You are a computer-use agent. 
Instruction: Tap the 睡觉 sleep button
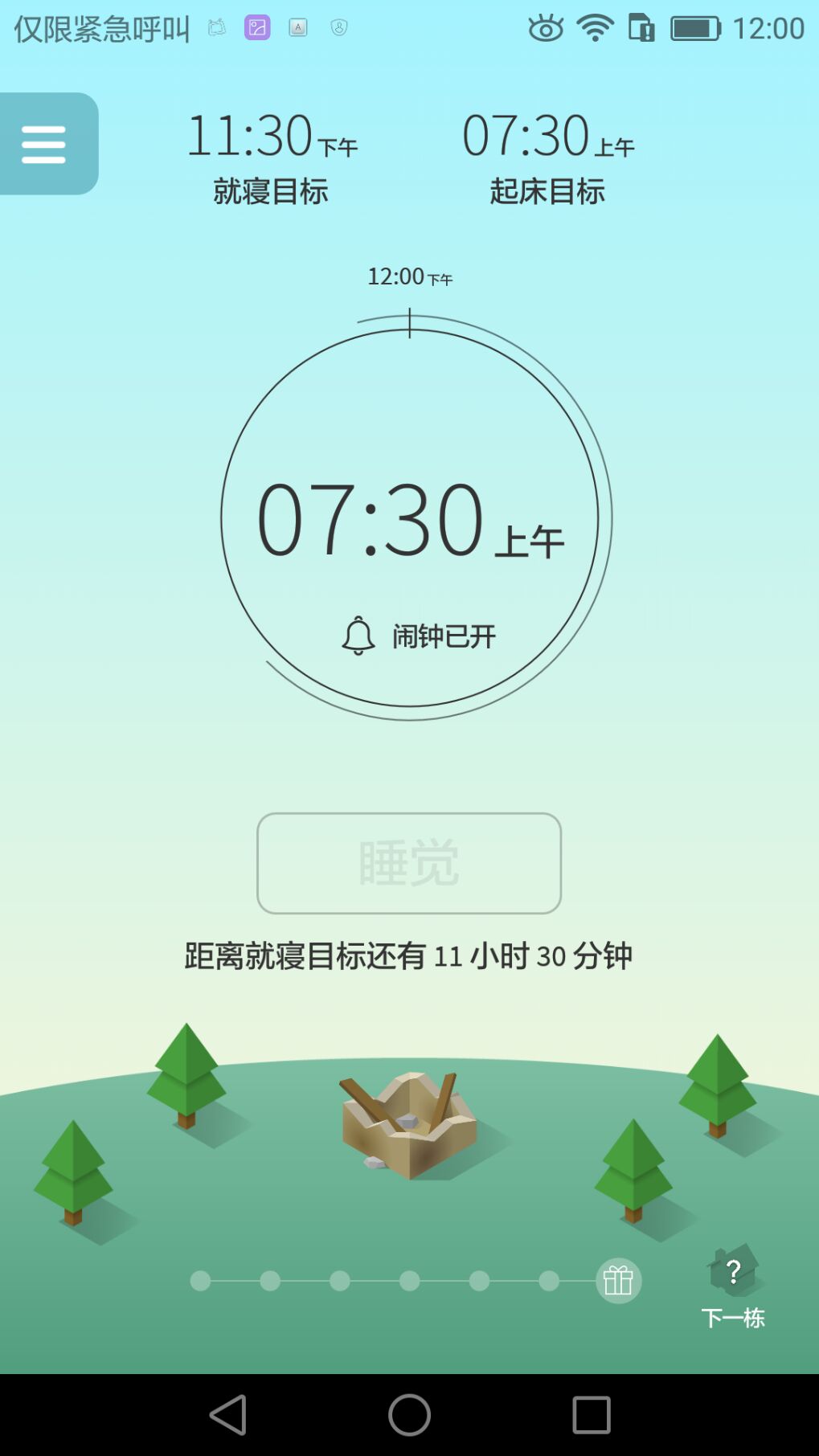tap(409, 863)
